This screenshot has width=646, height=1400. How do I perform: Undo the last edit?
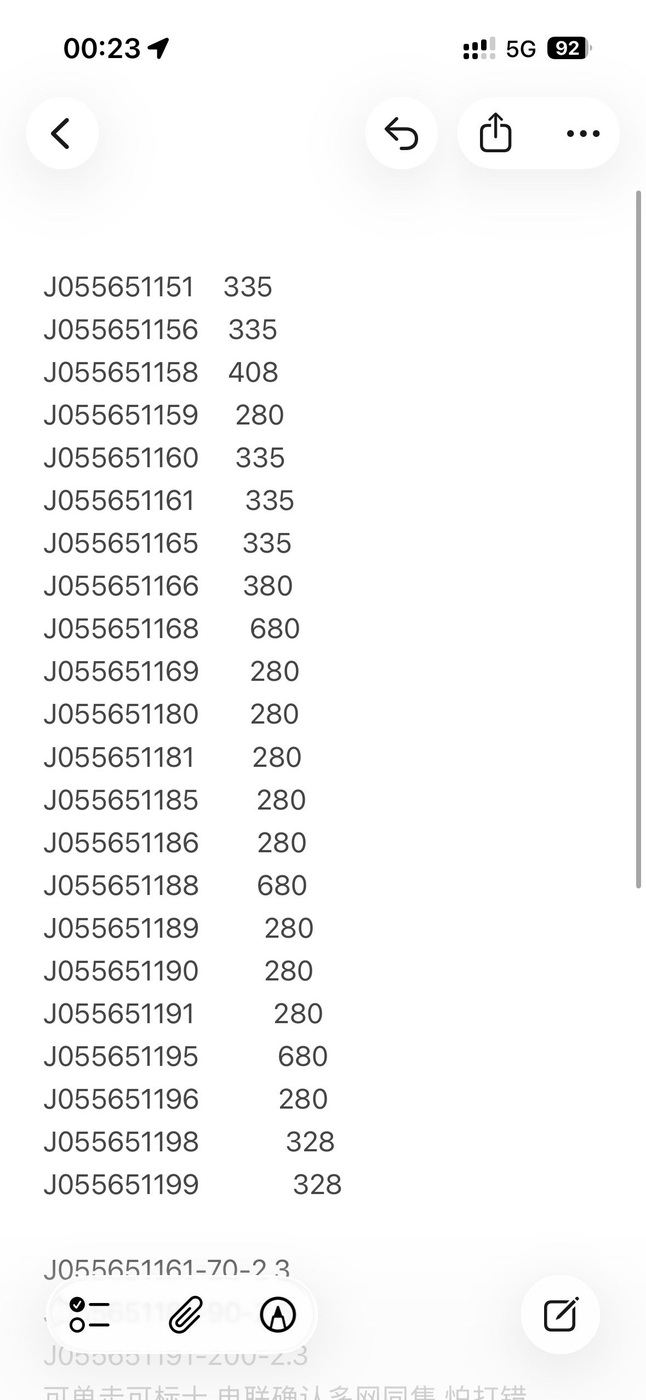(x=401, y=133)
